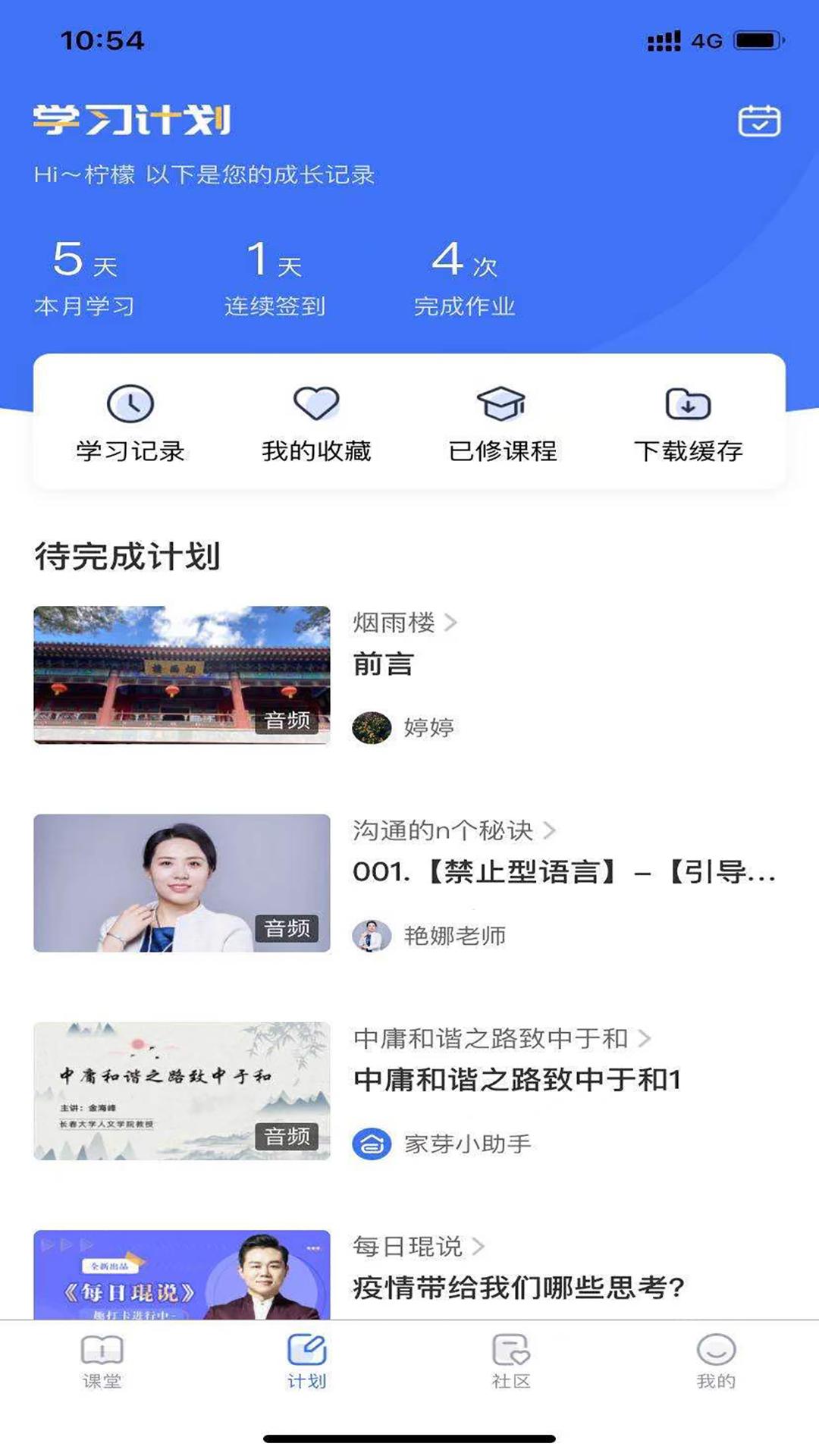The width and height of the screenshot is (819, 1456).
Task: Open 每日琨说 series via its chevron
Action: coord(479,1247)
